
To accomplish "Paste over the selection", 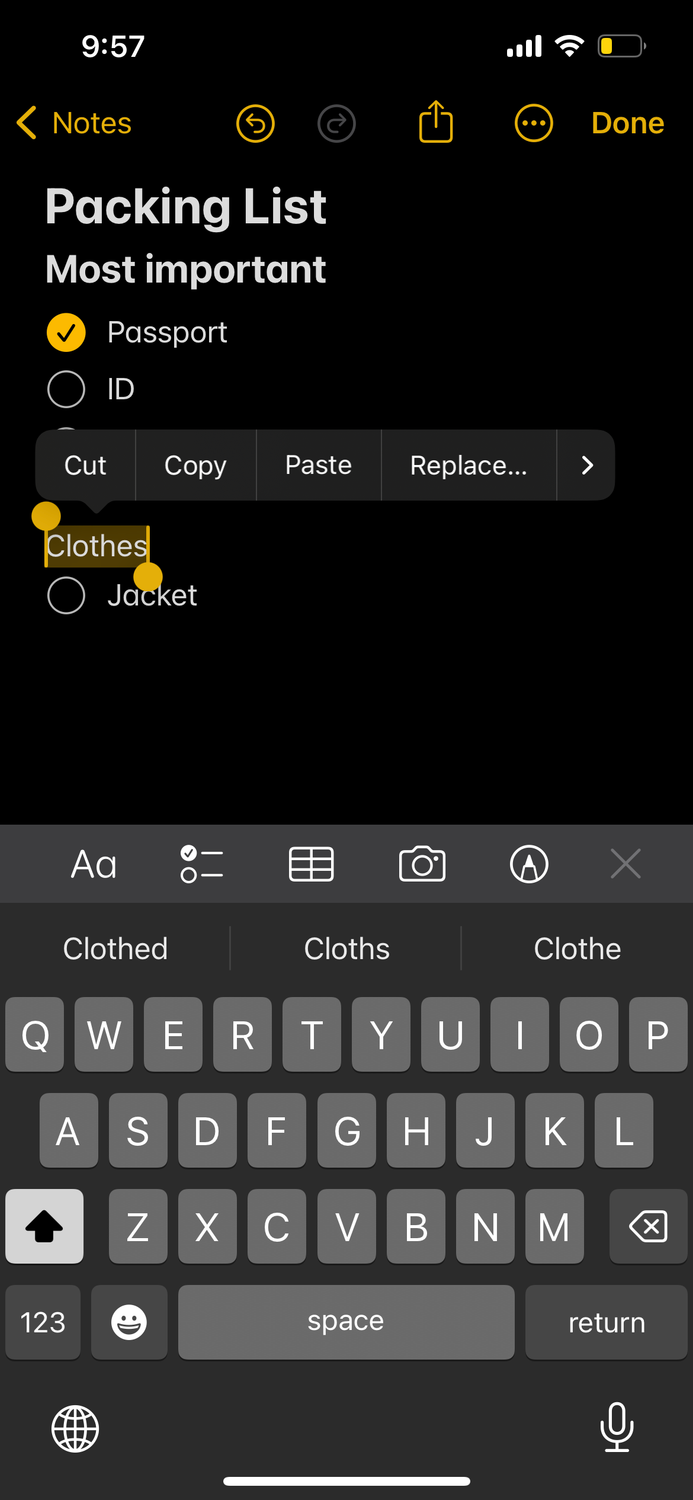I will [318, 465].
